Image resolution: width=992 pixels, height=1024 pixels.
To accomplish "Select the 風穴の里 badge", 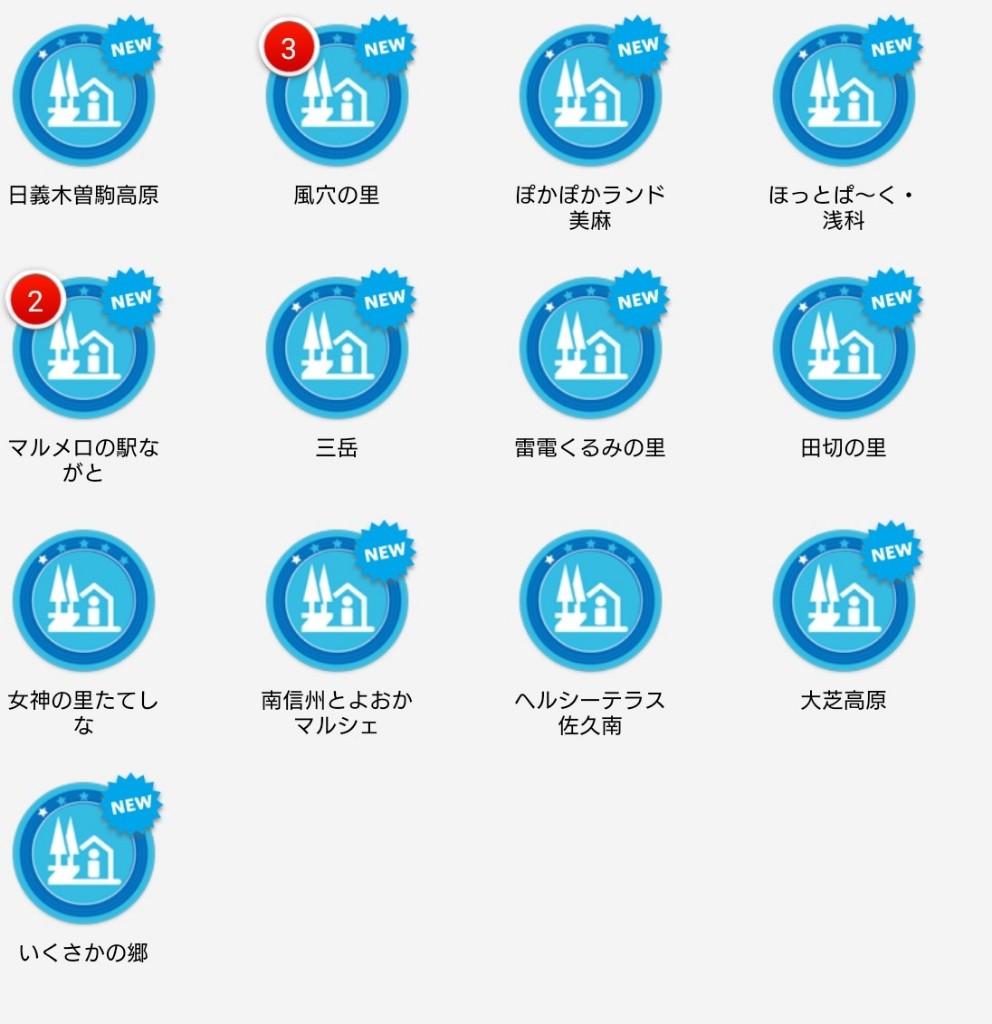I will click(x=337, y=96).
